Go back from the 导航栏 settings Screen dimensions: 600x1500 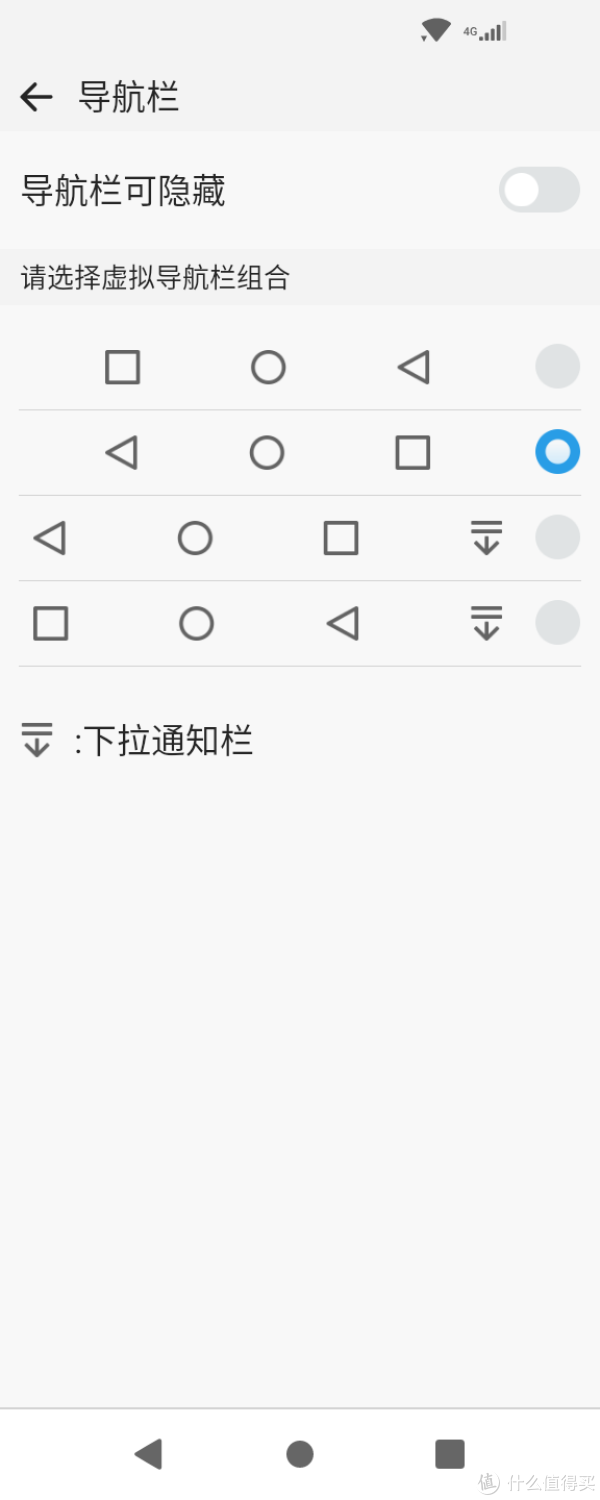click(x=36, y=97)
